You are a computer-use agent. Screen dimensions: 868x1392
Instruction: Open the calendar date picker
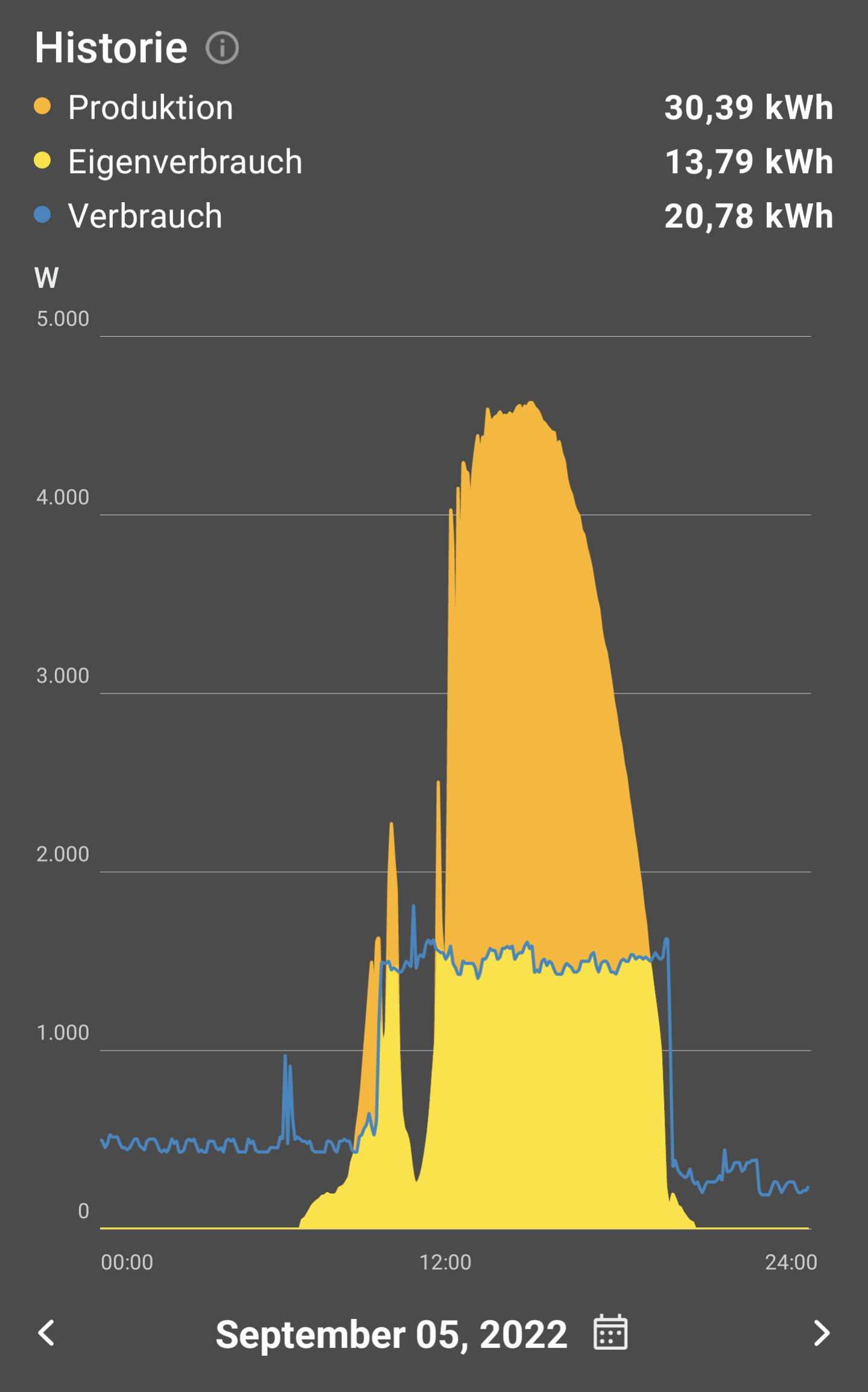[610, 1332]
